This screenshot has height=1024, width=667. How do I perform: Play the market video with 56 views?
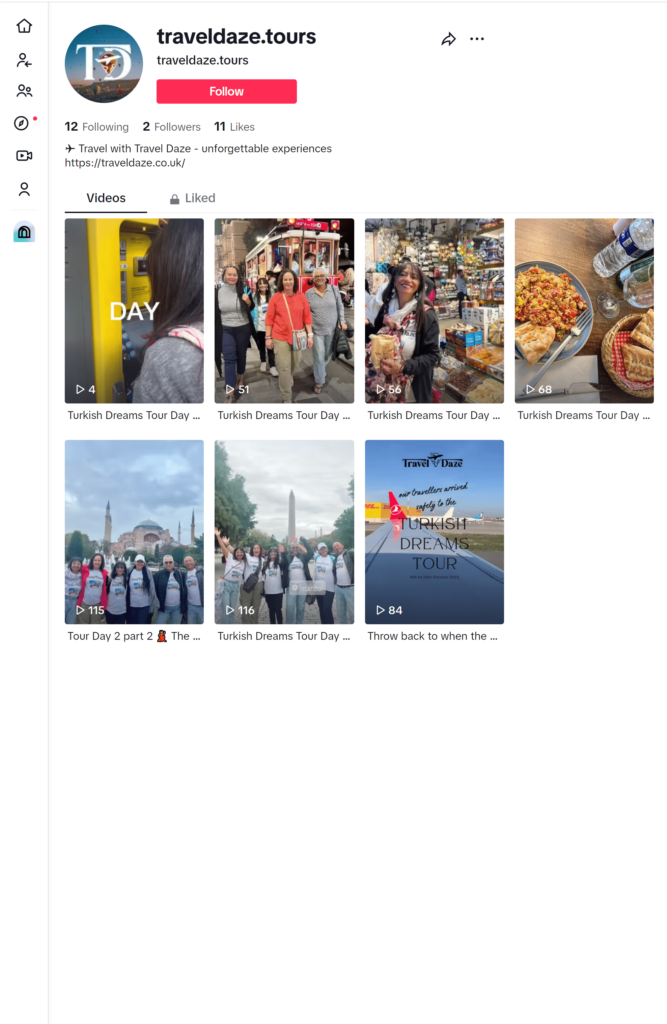[x=434, y=310]
